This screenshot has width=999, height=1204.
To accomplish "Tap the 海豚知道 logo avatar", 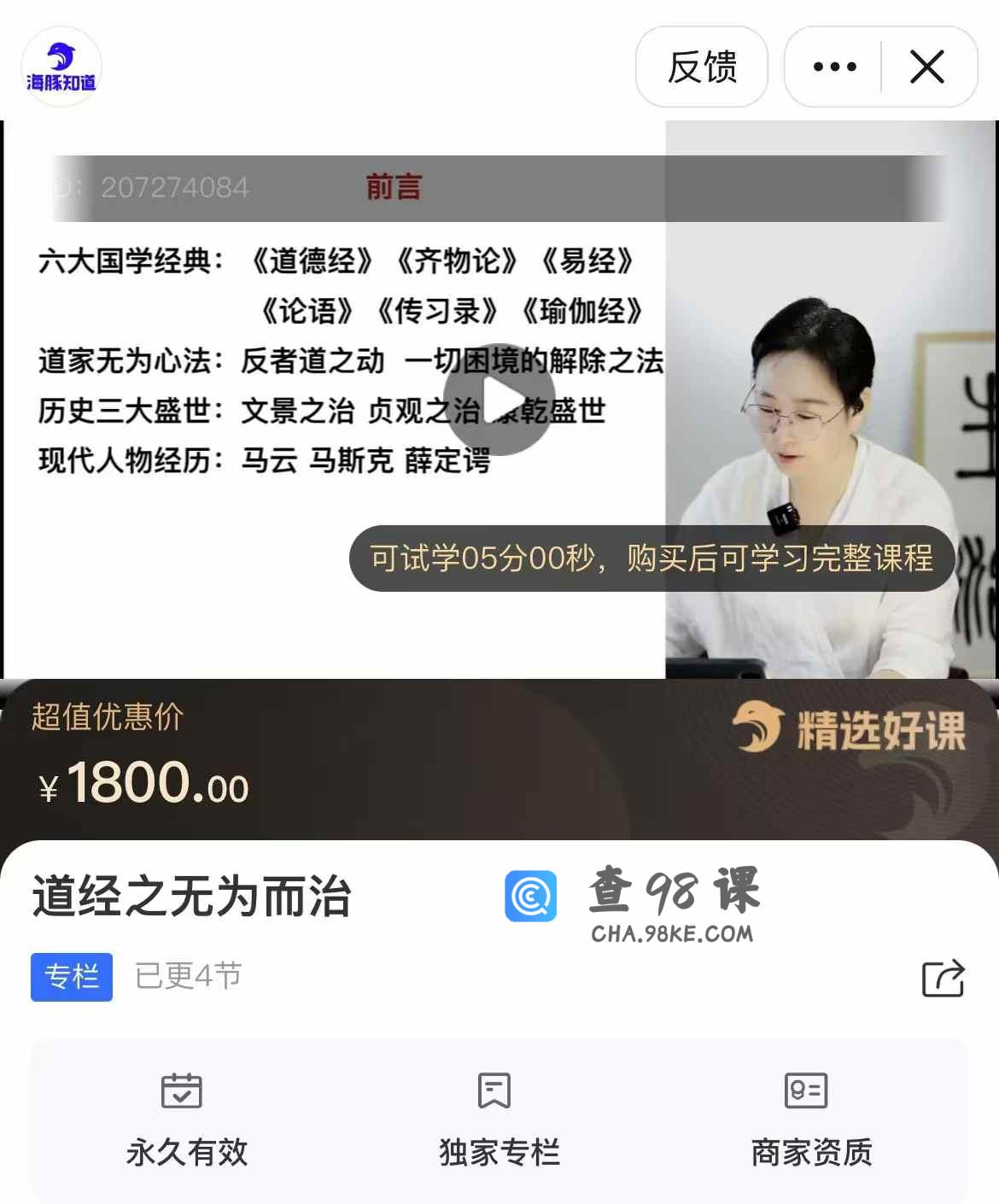I will click(x=61, y=67).
